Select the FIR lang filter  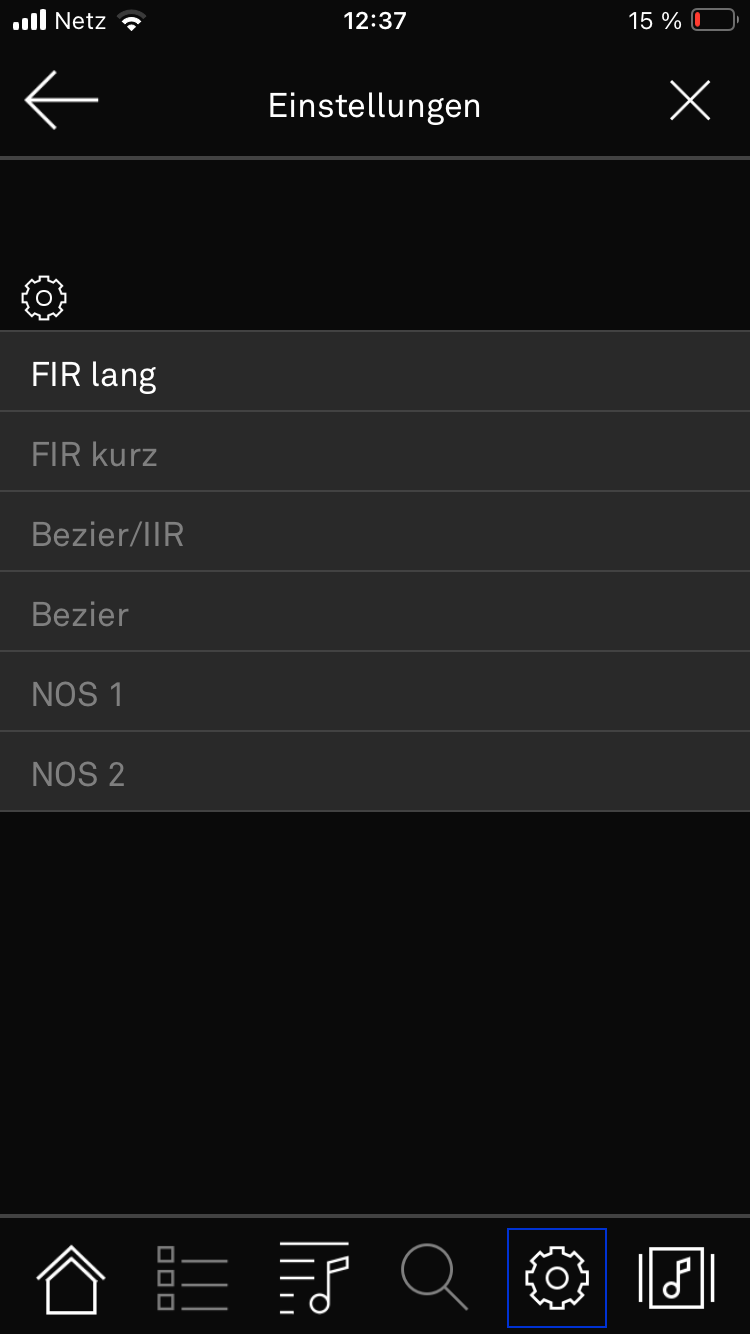[375, 372]
